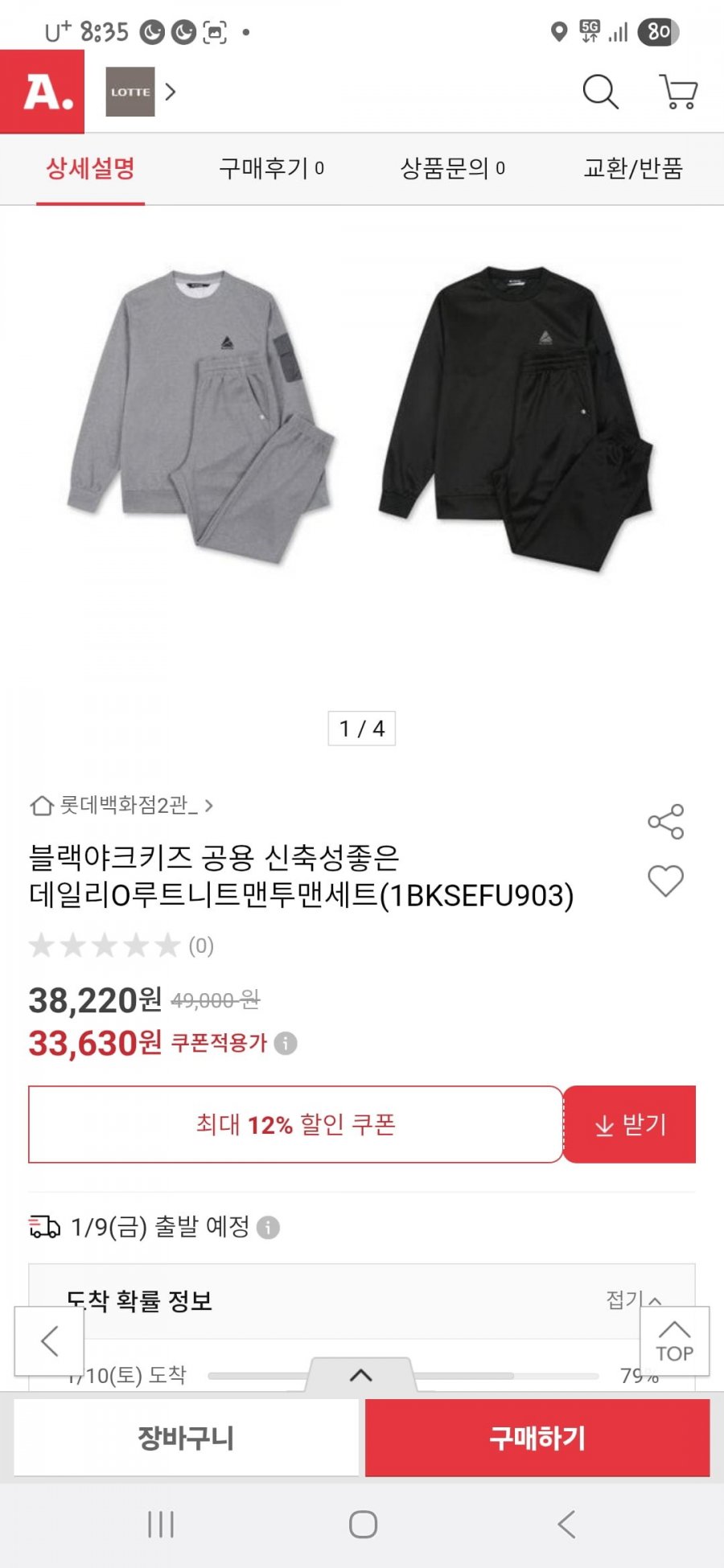724x1568 pixels.
Task: Download the 12% discount coupon via 받기
Action: click(630, 1124)
